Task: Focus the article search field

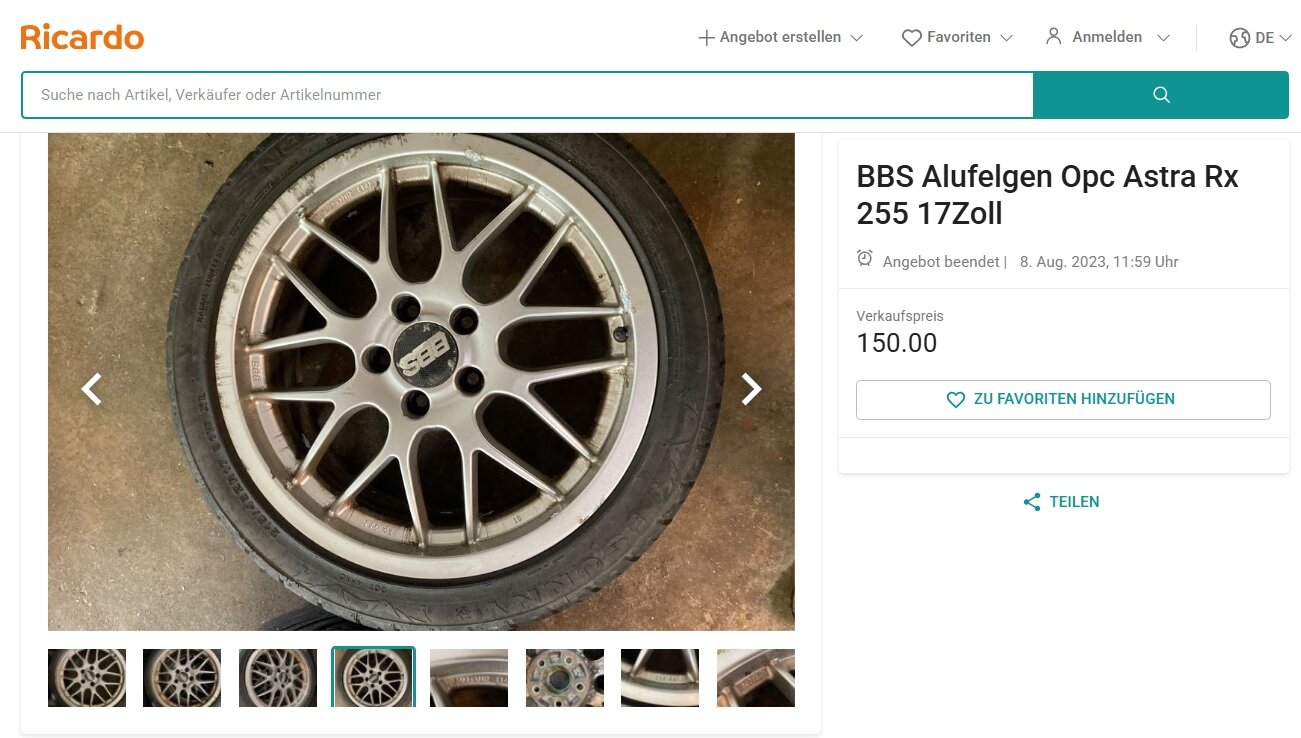Action: [x=527, y=95]
